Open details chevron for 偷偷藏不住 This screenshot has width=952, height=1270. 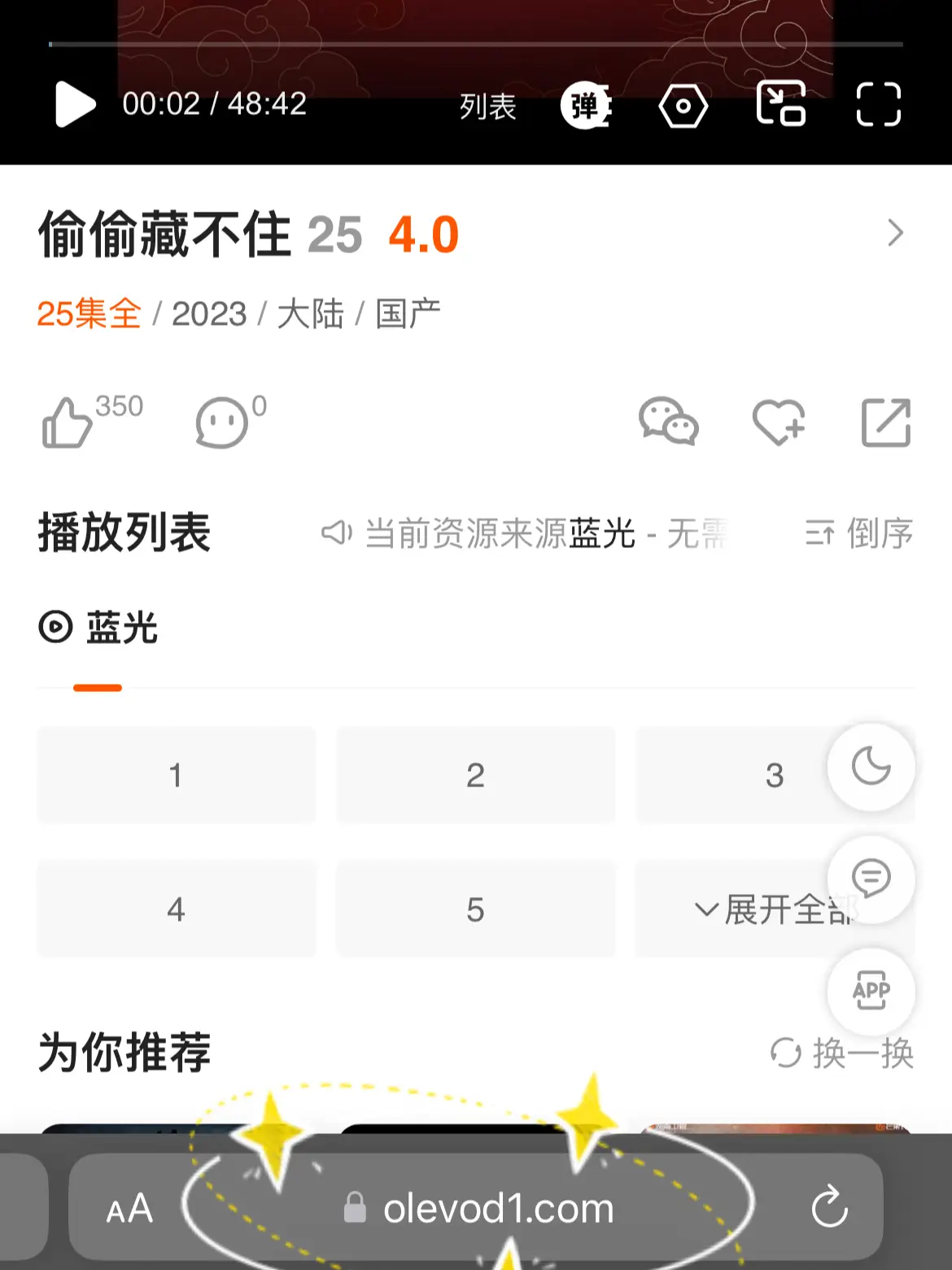895,233
